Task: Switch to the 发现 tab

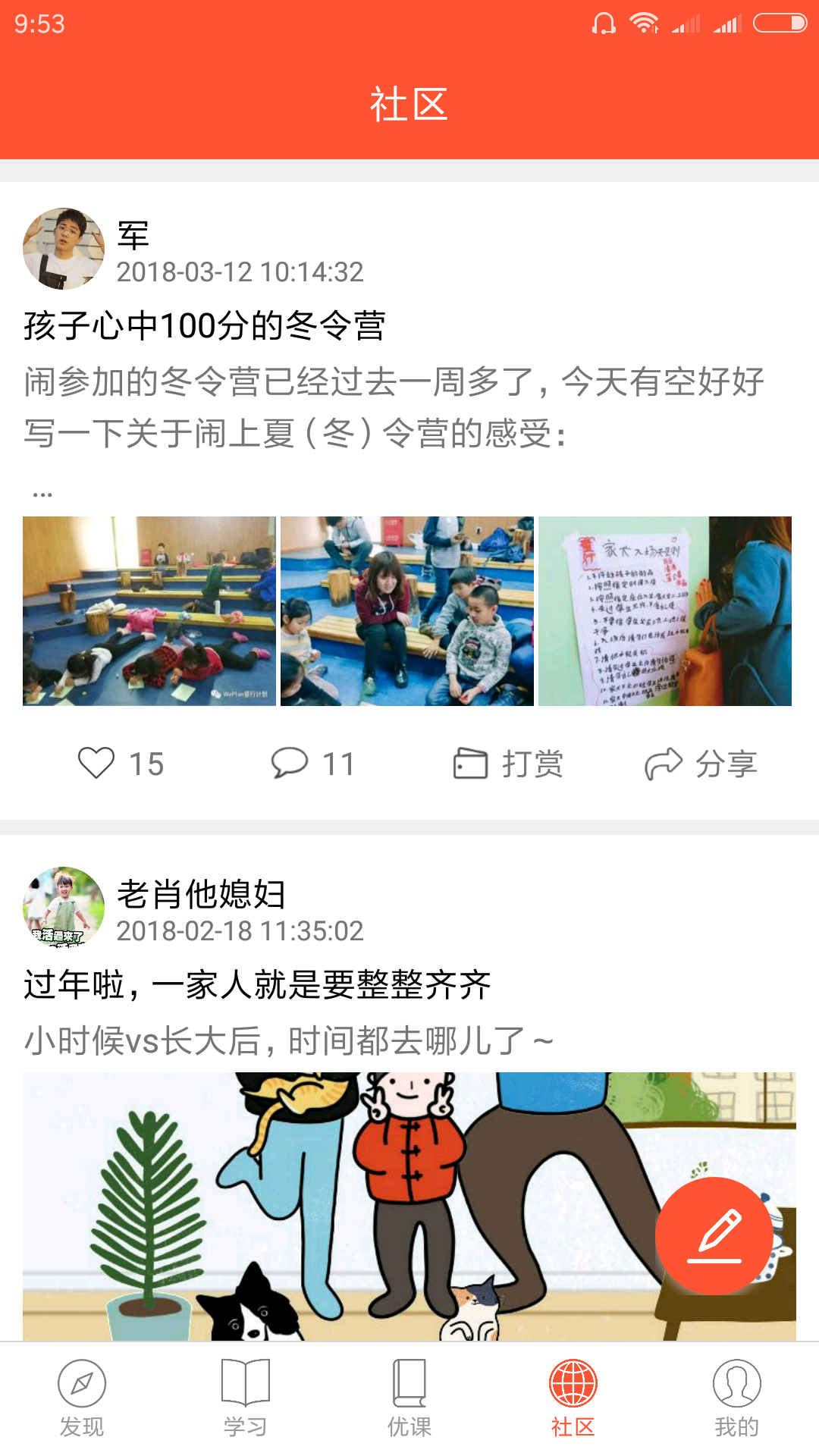Action: [82, 1397]
